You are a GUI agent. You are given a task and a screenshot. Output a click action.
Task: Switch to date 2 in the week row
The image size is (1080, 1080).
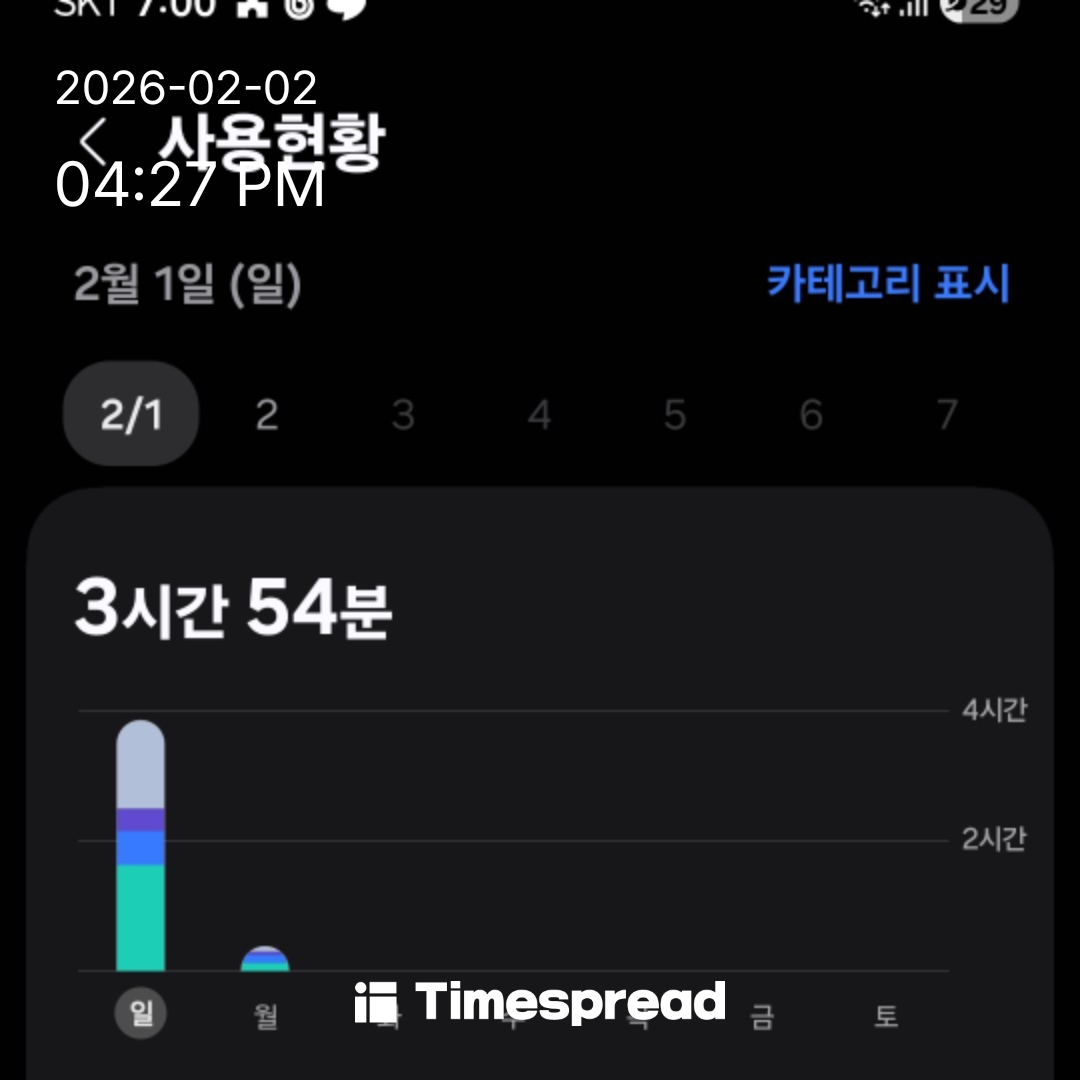pos(266,414)
